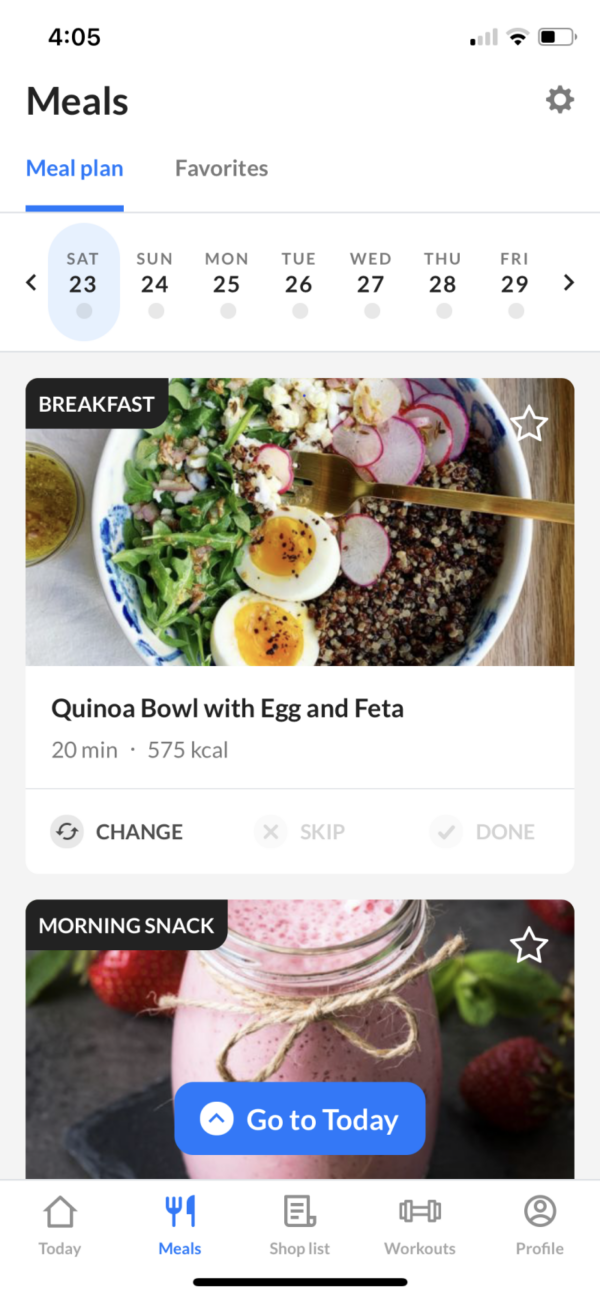600x1299 pixels.
Task: Go to the next week arrow
Action: (x=569, y=283)
